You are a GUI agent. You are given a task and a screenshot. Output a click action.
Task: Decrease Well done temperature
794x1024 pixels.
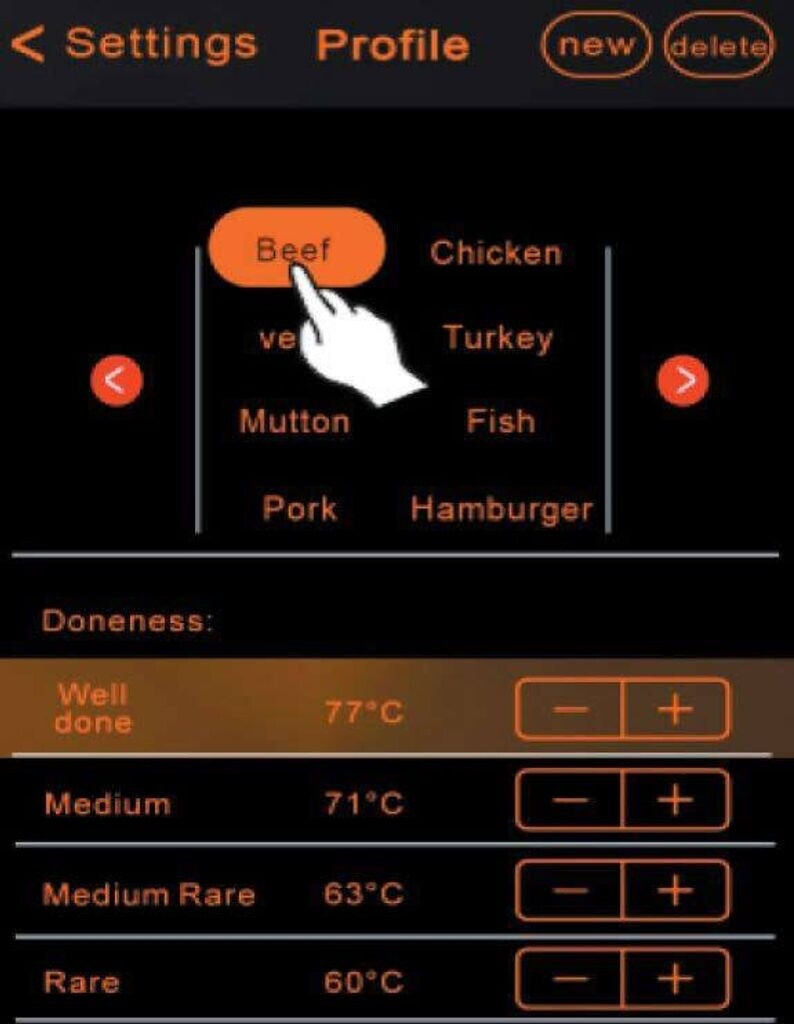(569, 709)
